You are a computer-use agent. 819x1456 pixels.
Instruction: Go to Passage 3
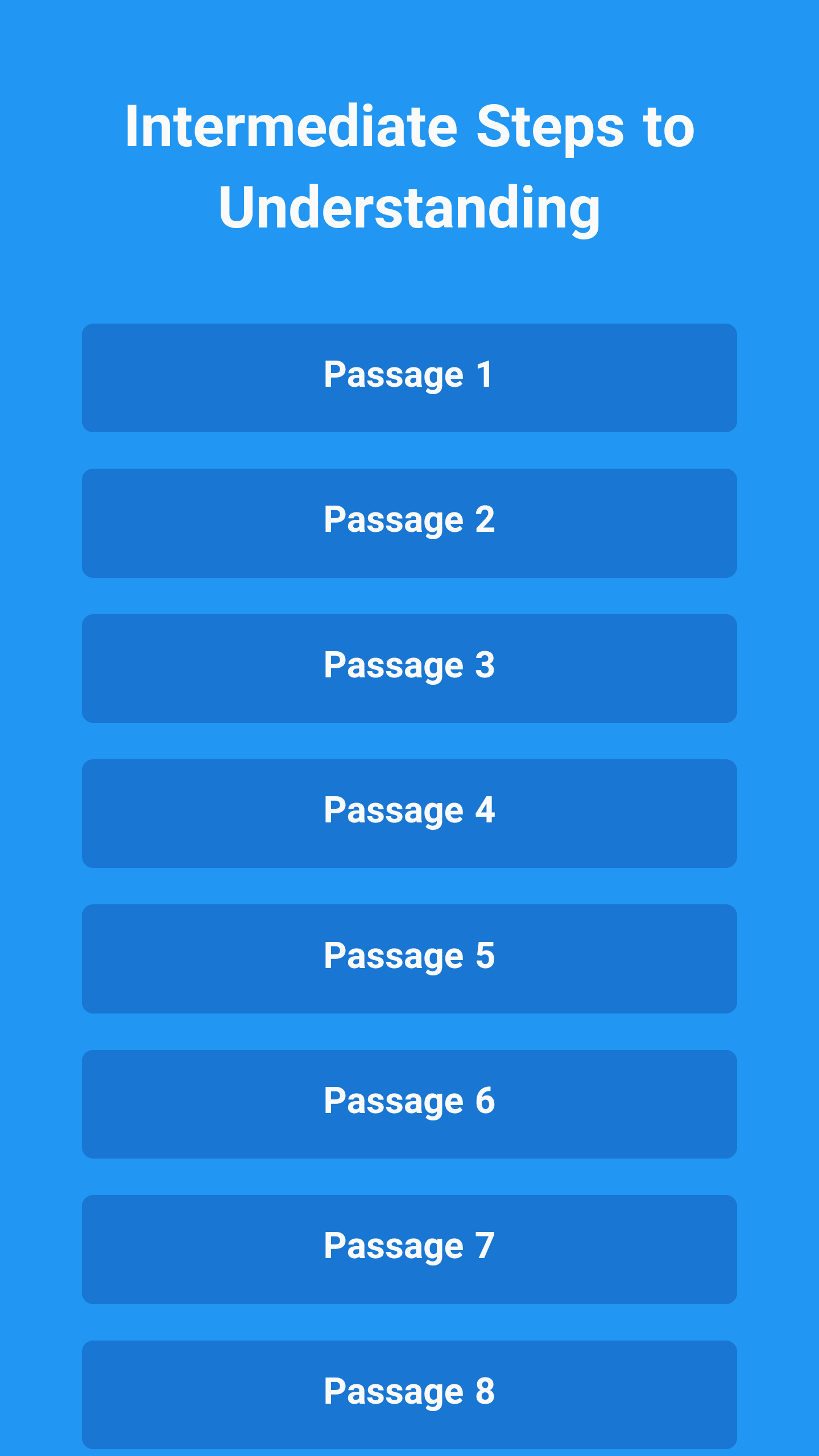coord(409,668)
